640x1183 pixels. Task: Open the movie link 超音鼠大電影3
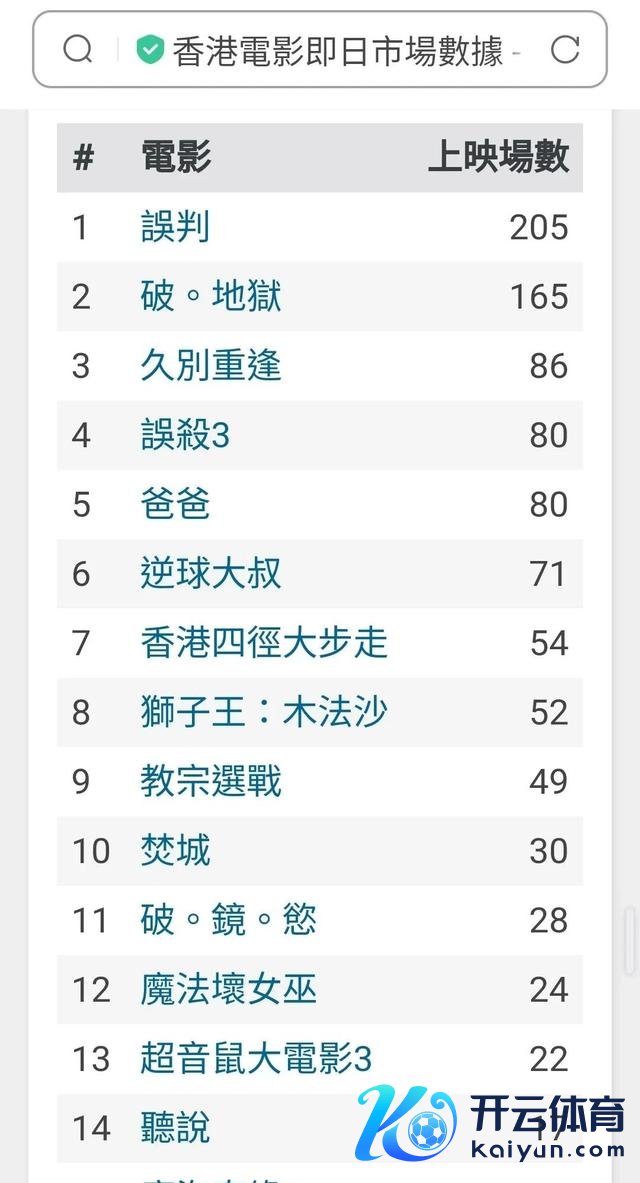point(256,1058)
